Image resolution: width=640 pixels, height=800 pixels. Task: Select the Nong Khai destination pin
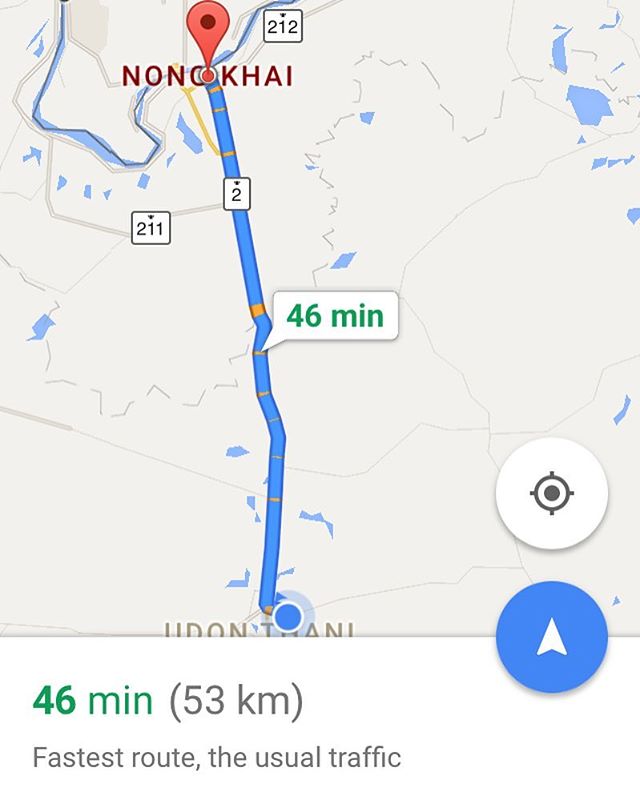(x=208, y=33)
